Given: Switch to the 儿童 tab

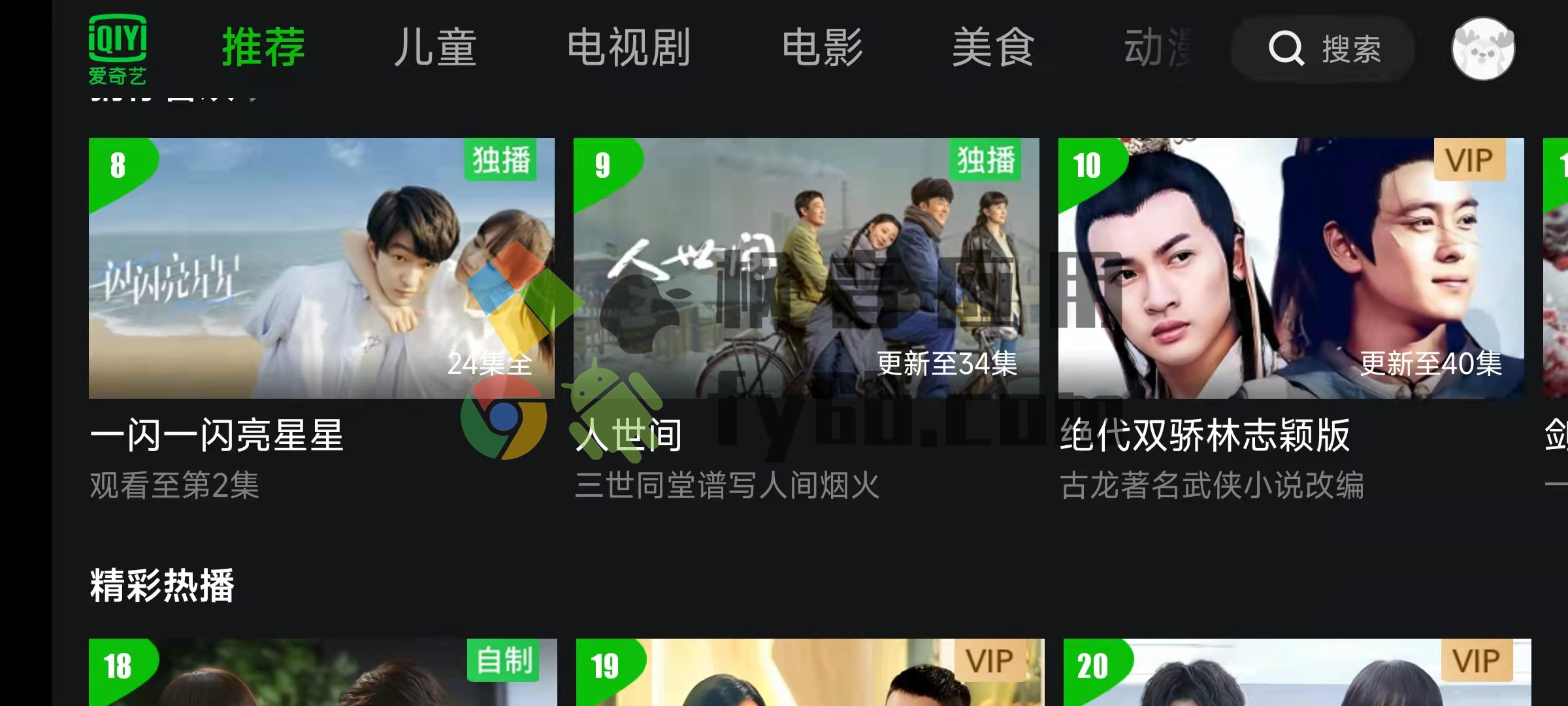Looking at the screenshot, I should tap(435, 48).
